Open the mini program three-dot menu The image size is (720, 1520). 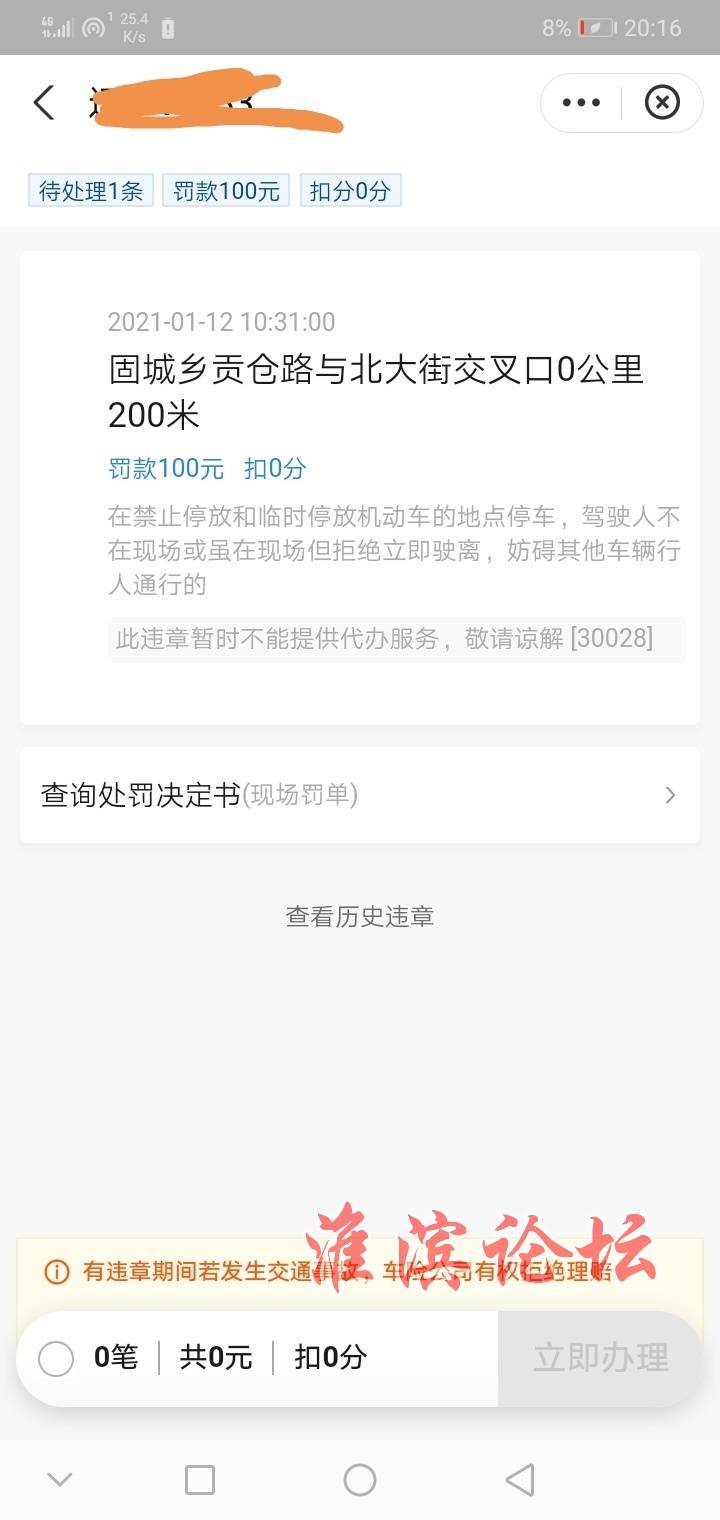tap(581, 103)
